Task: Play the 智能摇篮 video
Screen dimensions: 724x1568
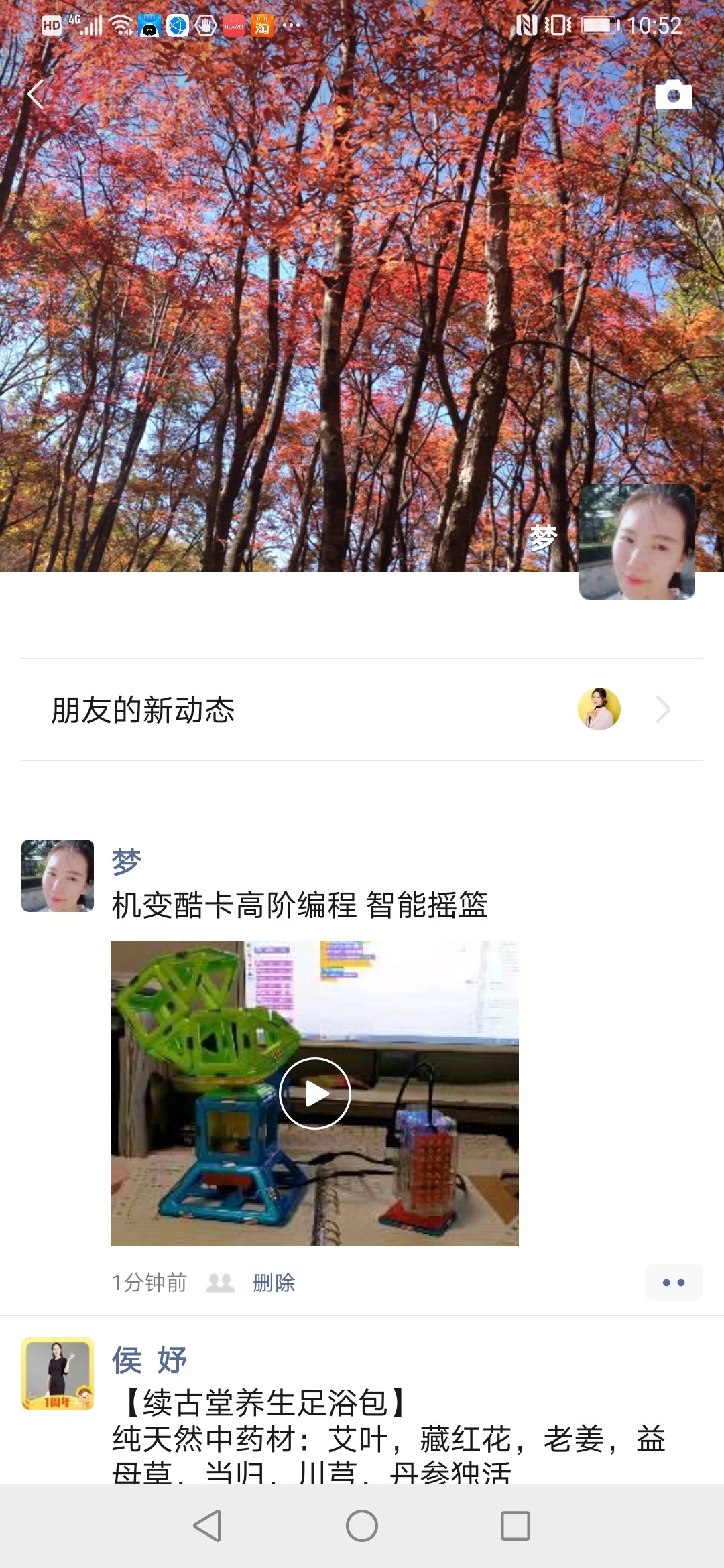Action: coord(315,1094)
